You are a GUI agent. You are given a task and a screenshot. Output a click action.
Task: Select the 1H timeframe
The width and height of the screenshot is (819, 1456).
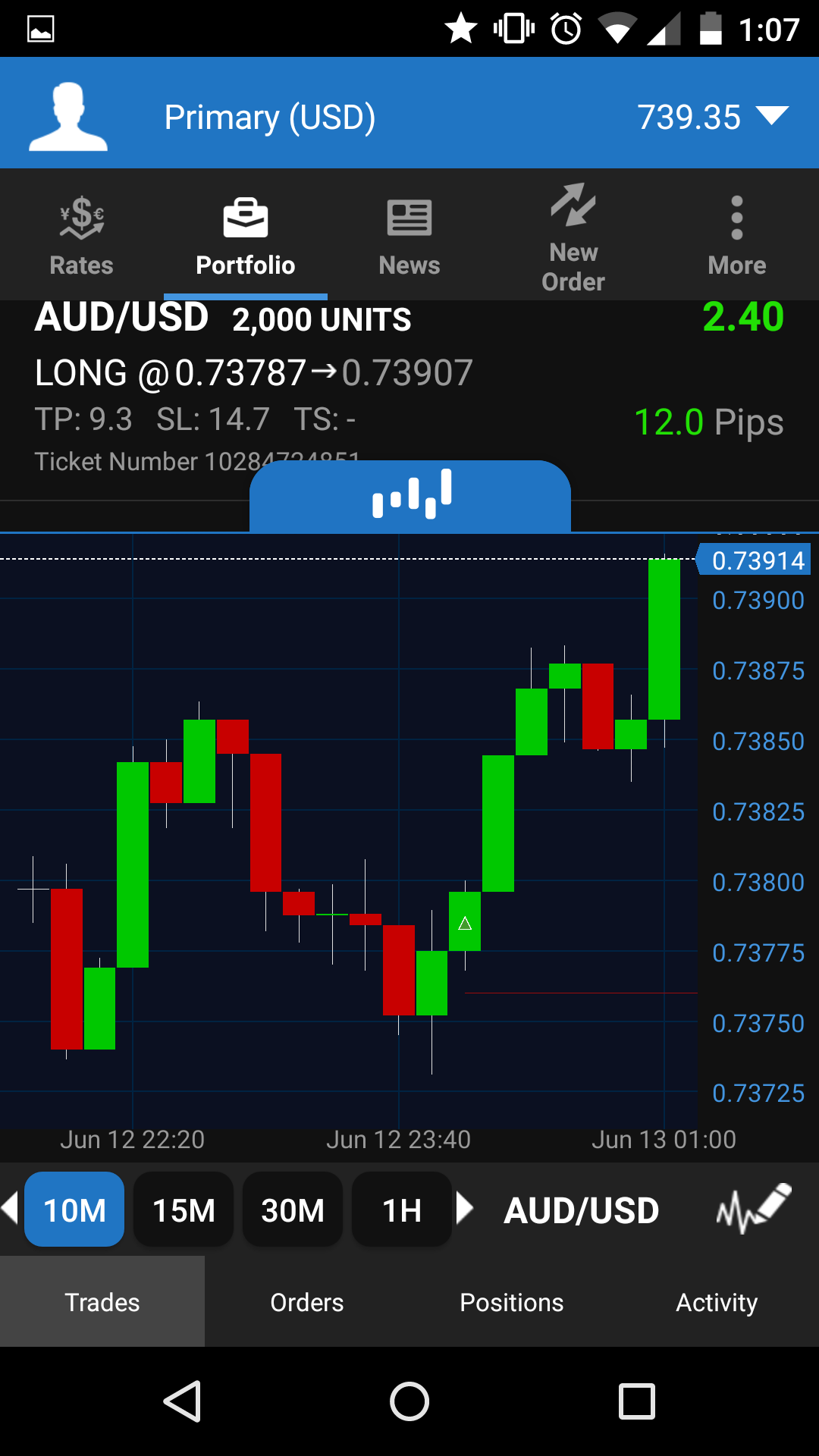coord(402,1210)
